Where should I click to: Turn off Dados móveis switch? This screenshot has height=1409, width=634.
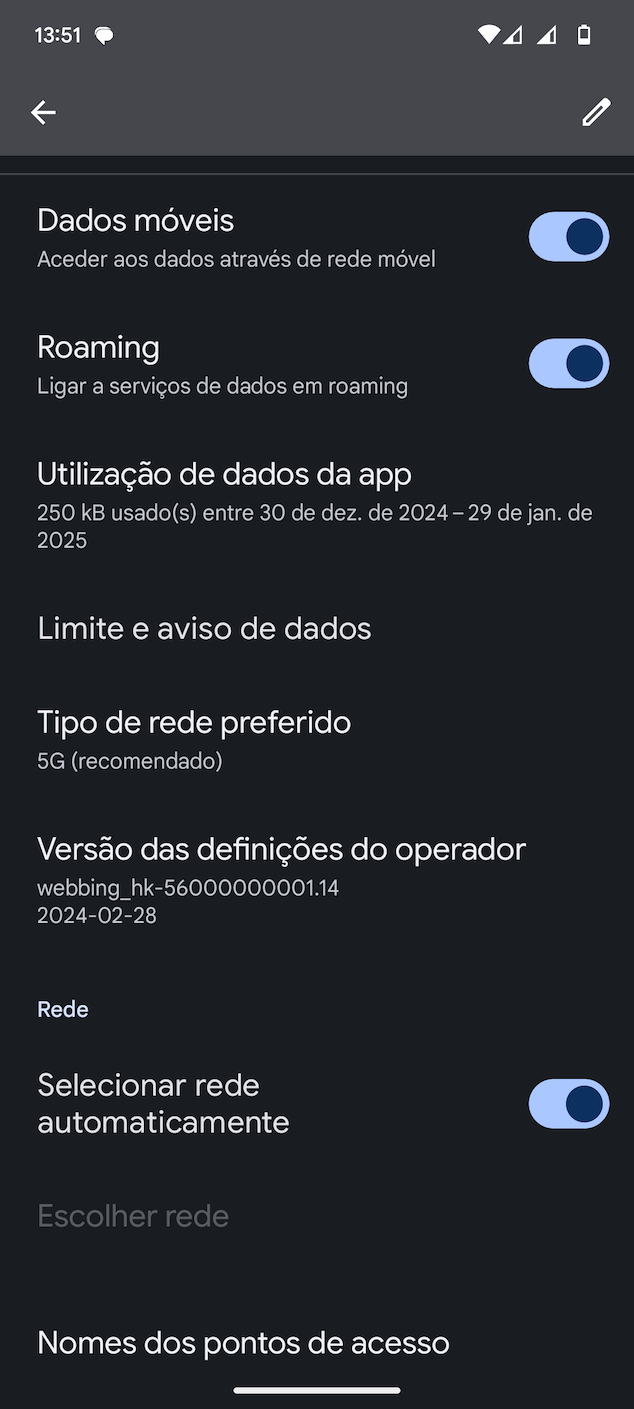tap(569, 237)
